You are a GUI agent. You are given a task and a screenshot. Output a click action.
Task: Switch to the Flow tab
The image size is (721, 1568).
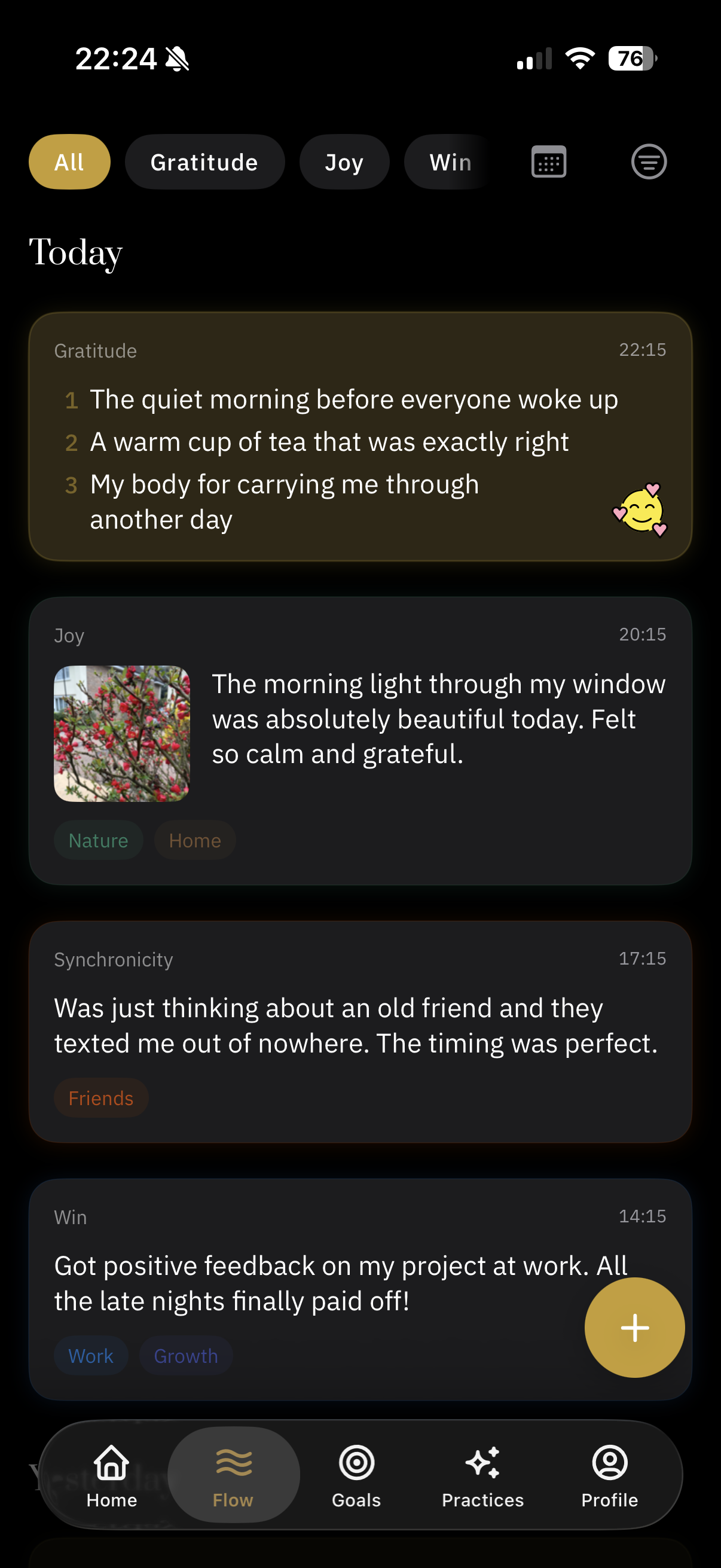(233, 1474)
